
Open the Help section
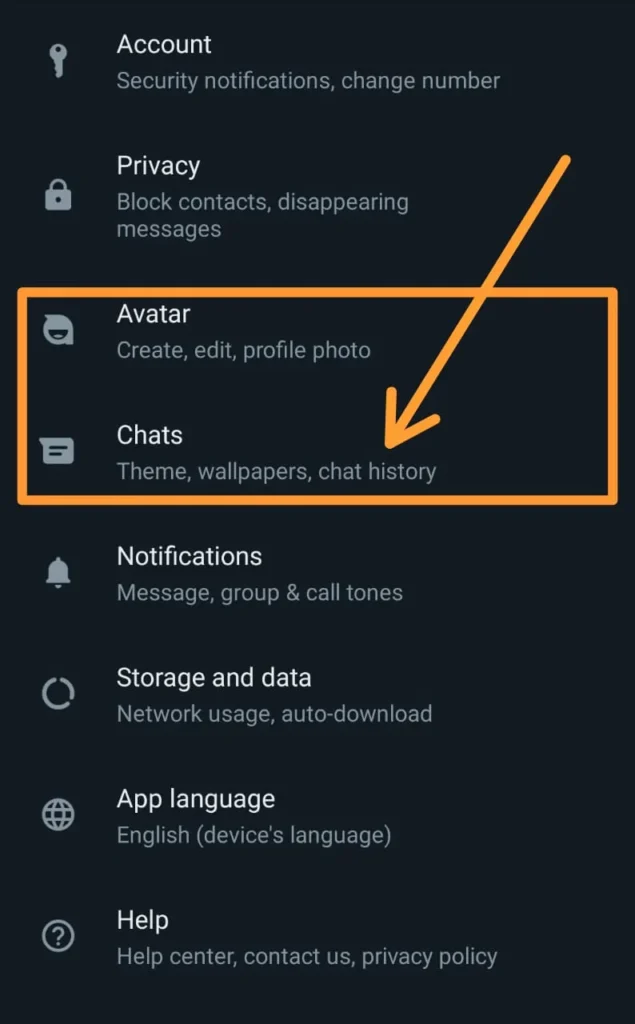[318, 938]
